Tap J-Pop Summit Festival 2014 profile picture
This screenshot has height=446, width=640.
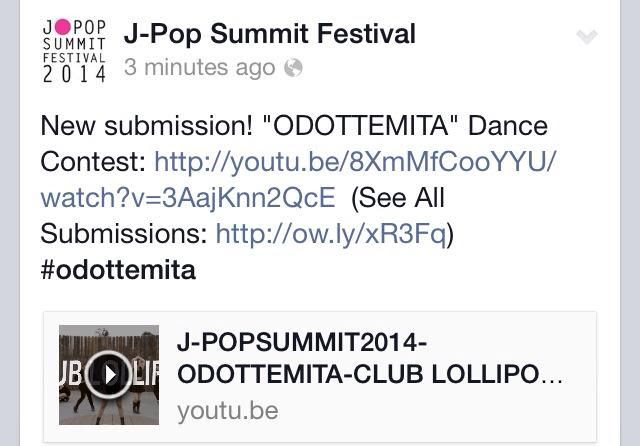[74, 50]
